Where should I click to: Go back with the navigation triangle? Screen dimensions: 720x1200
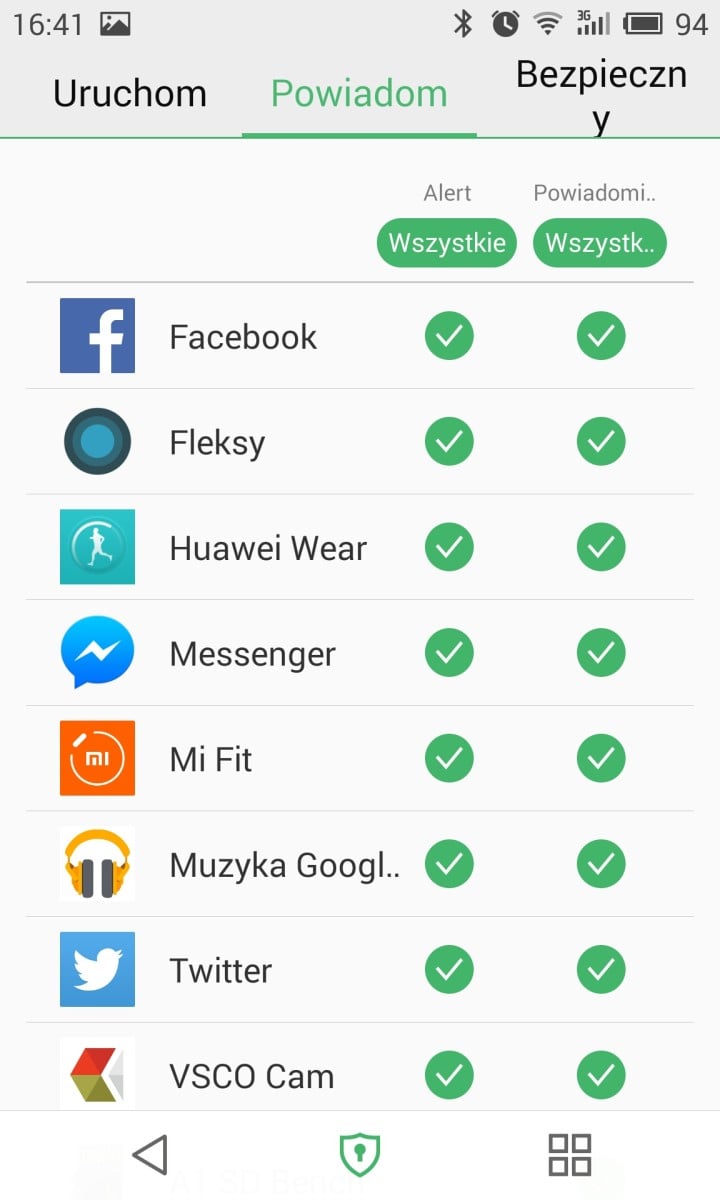click(150, 1155)
